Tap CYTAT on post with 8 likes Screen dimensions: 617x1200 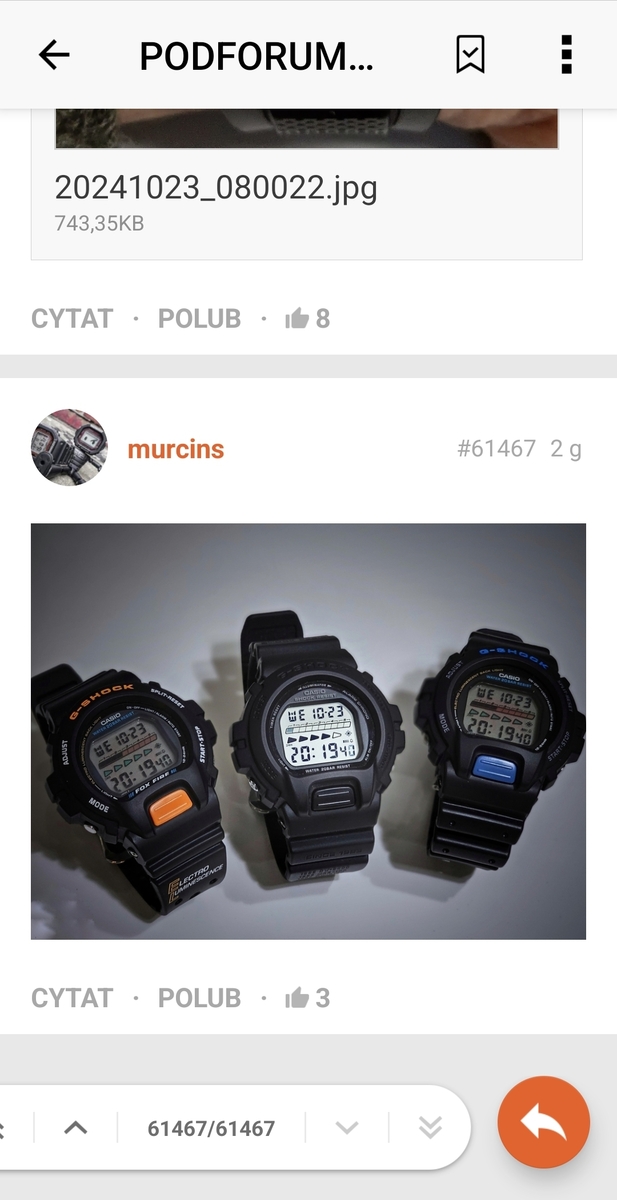coord(72,319)
